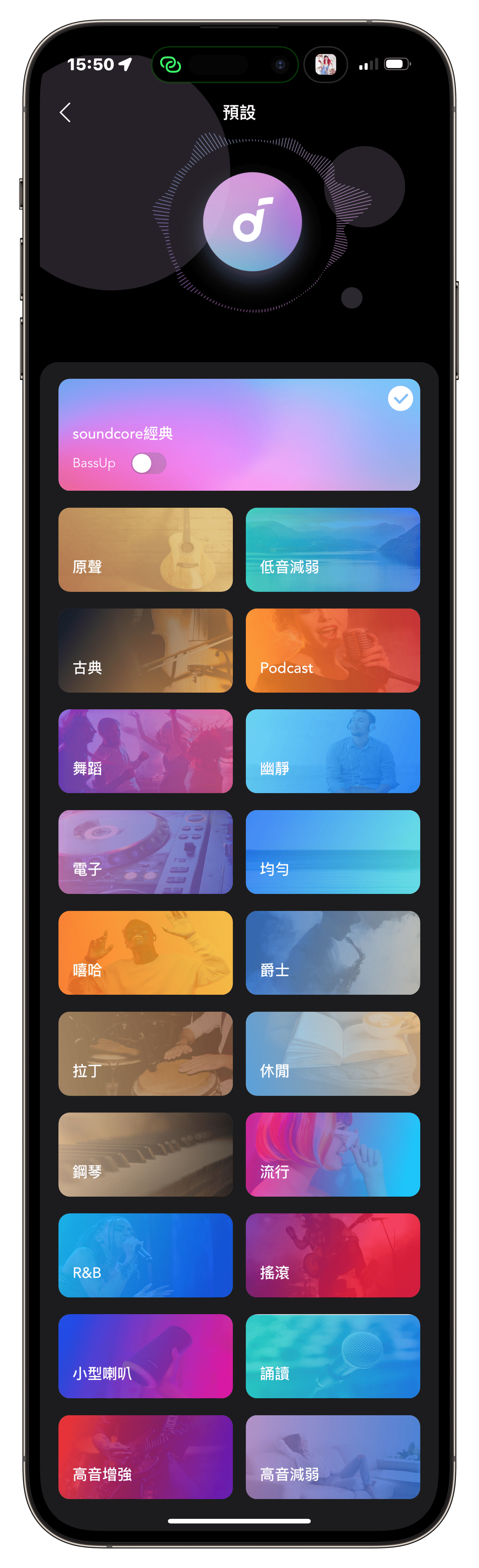Go back from the 預設 screen
The height and width of the screenshot is (1568, 479).
tap(66, 113)
